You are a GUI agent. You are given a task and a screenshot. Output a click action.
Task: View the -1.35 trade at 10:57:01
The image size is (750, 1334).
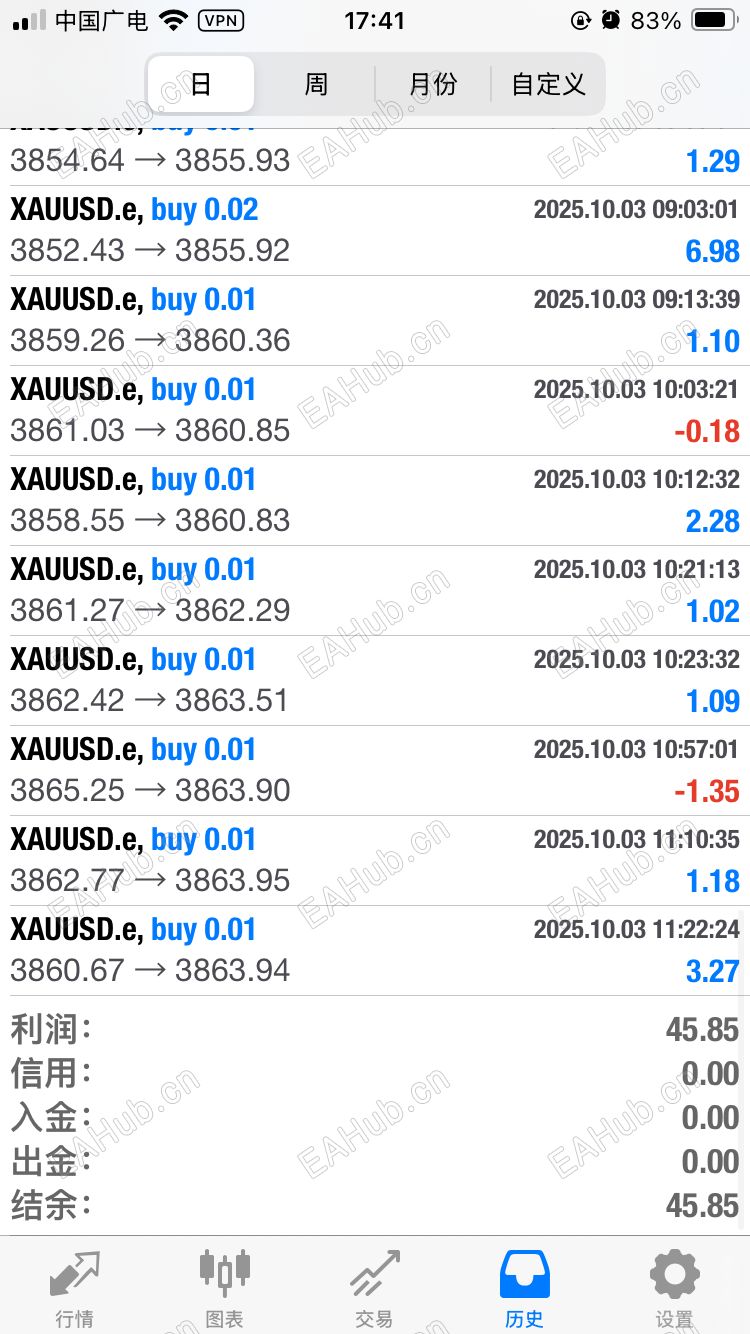375,771
